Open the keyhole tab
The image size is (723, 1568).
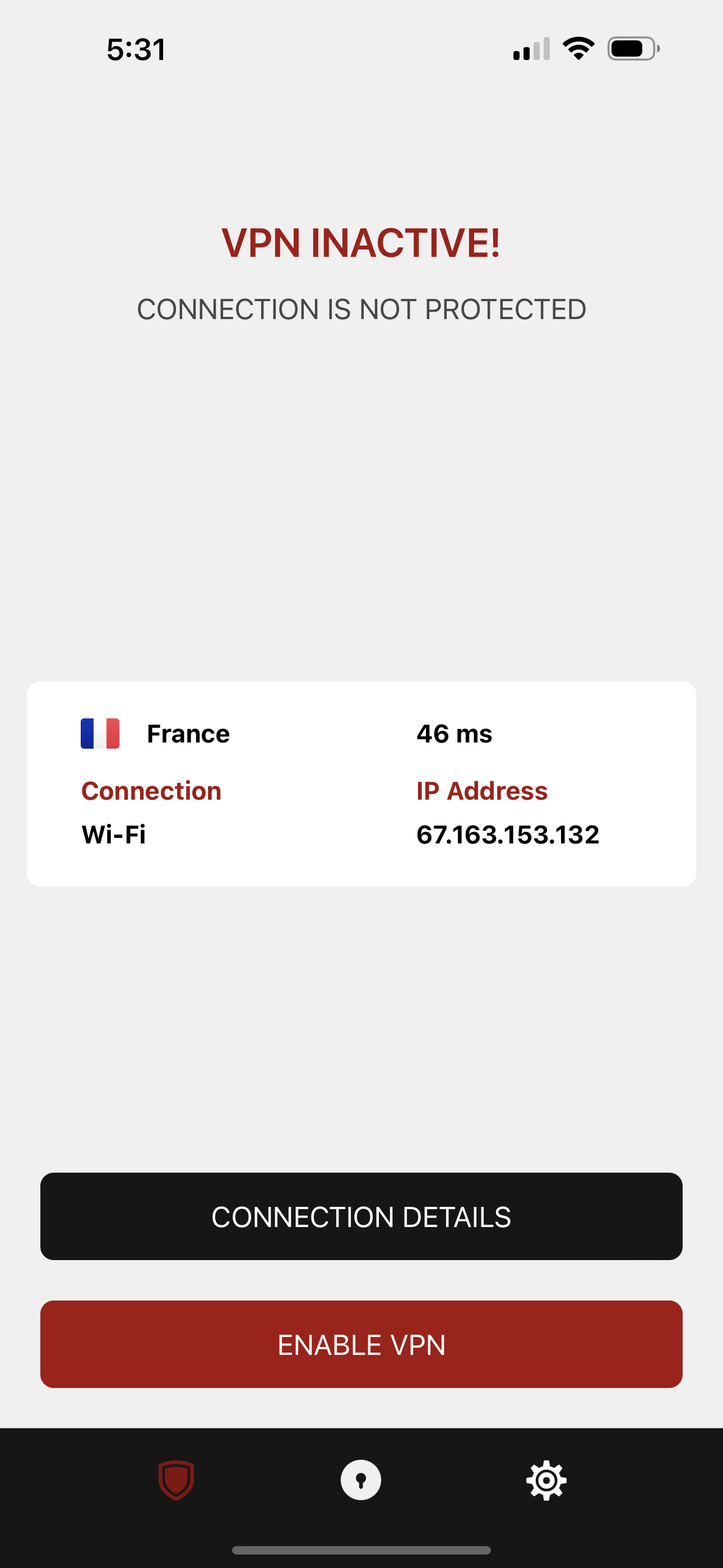(x=361, y=1480)
